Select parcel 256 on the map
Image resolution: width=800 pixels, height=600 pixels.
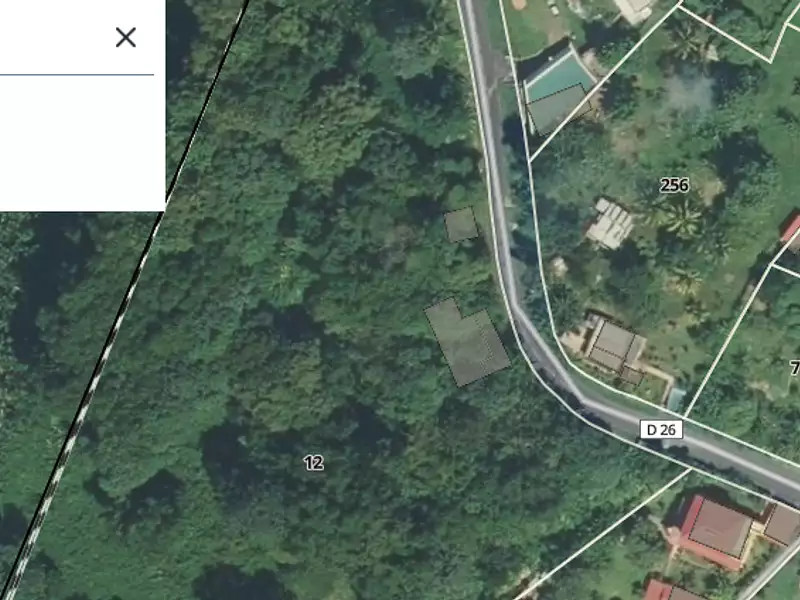675,185
